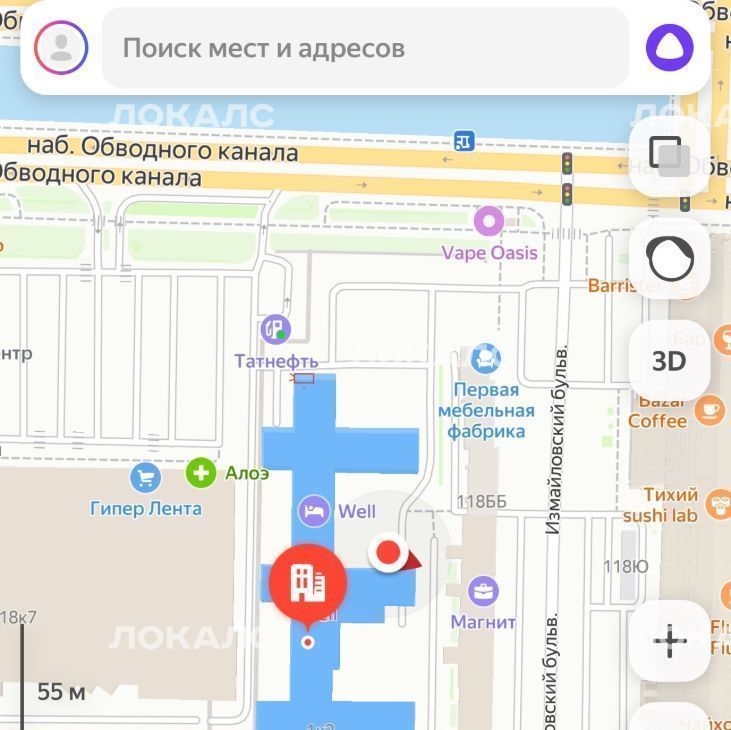
Task: Select the Vape Oasis place marker
Action: click(489, 221)
